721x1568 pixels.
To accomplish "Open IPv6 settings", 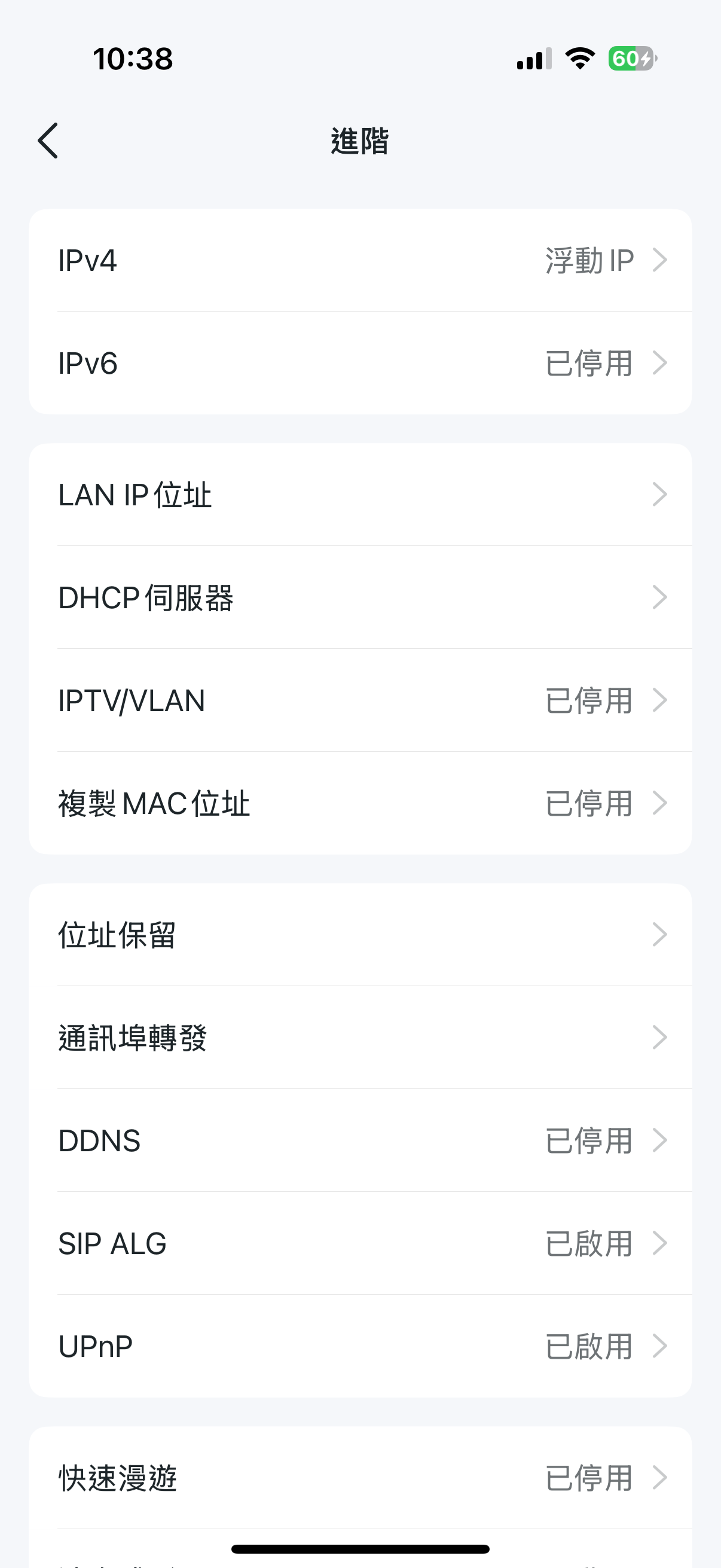I will [x=360, y=364].
